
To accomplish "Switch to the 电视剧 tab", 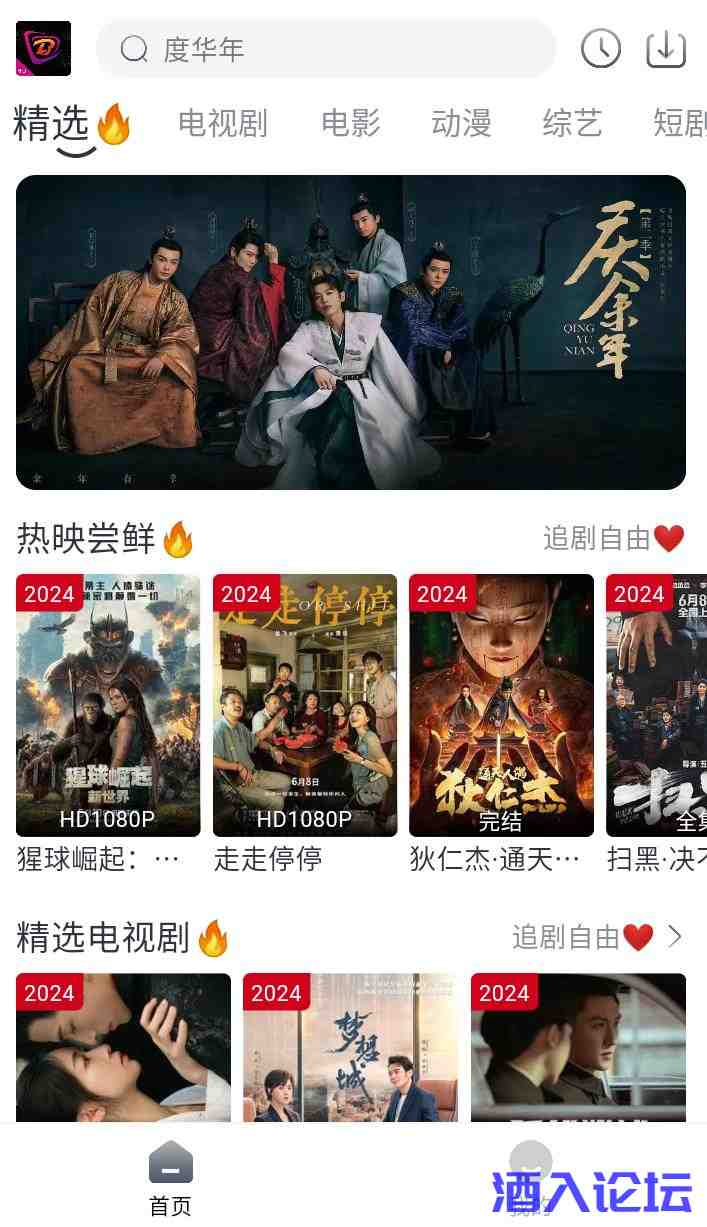I will click(223, 123).
